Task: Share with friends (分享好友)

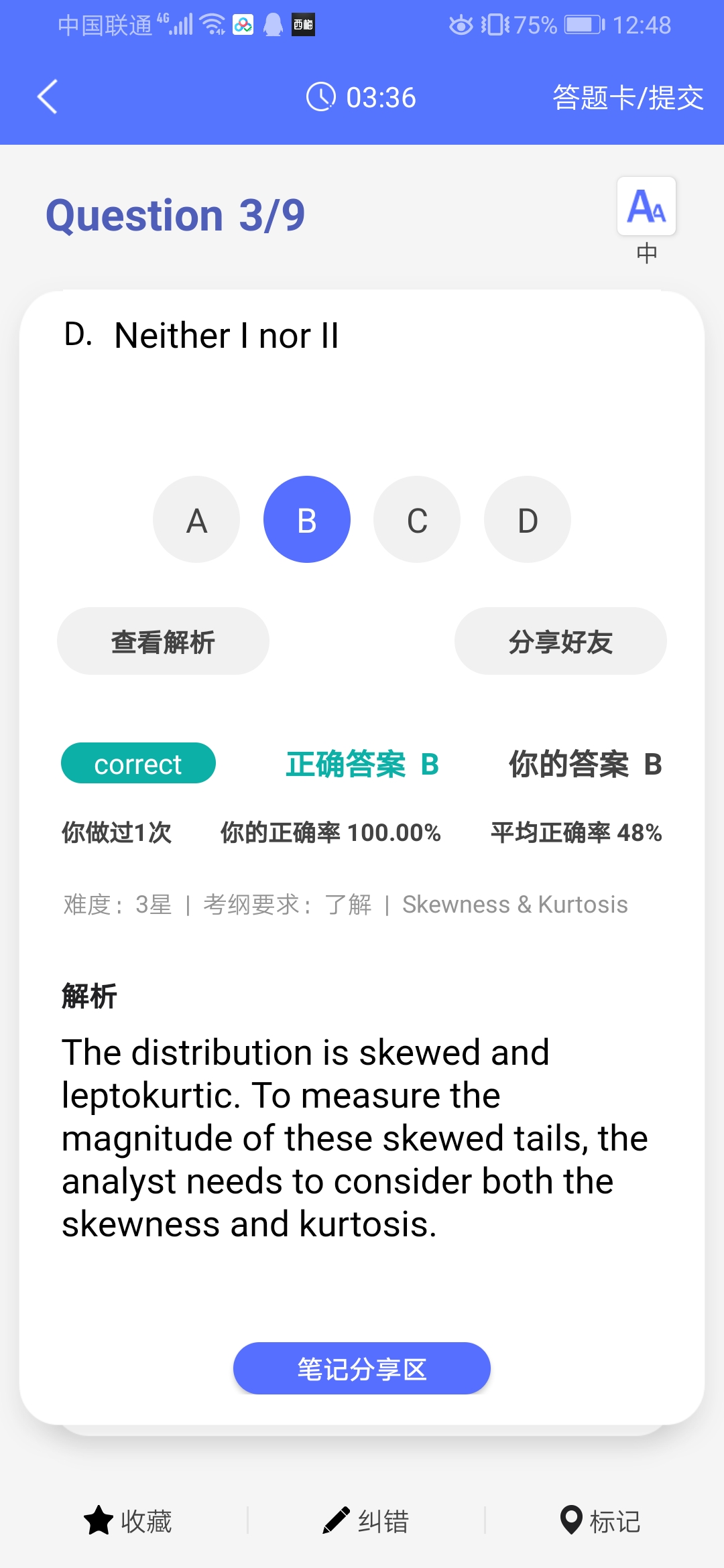Action: (560, 641)
